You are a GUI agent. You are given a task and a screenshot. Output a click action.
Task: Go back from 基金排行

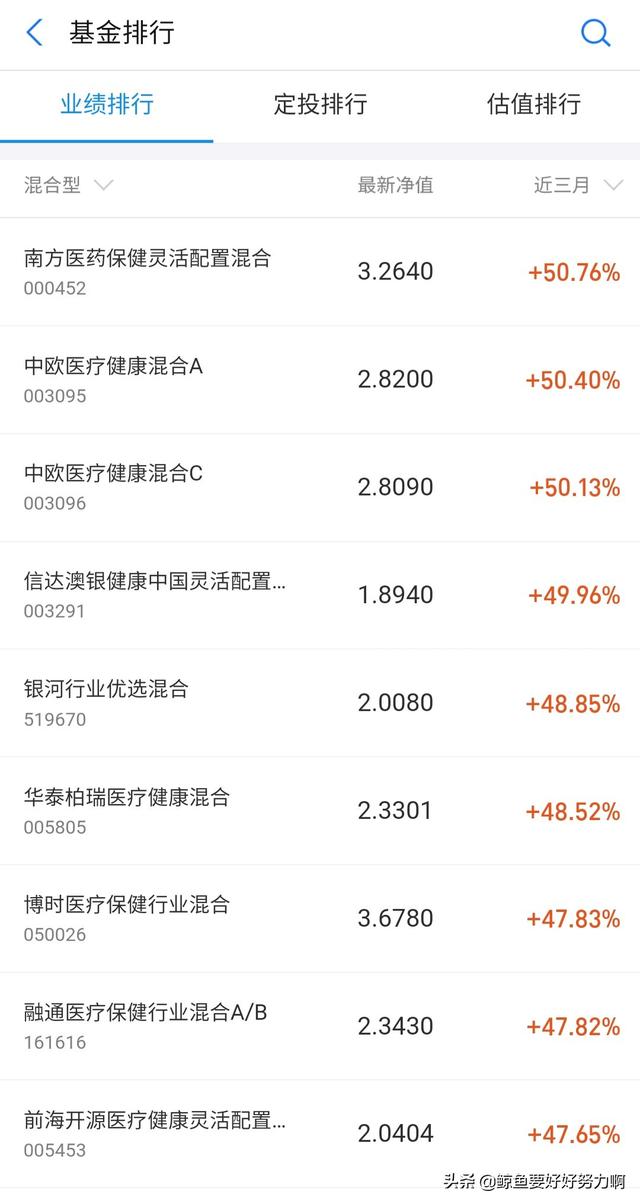34,33
